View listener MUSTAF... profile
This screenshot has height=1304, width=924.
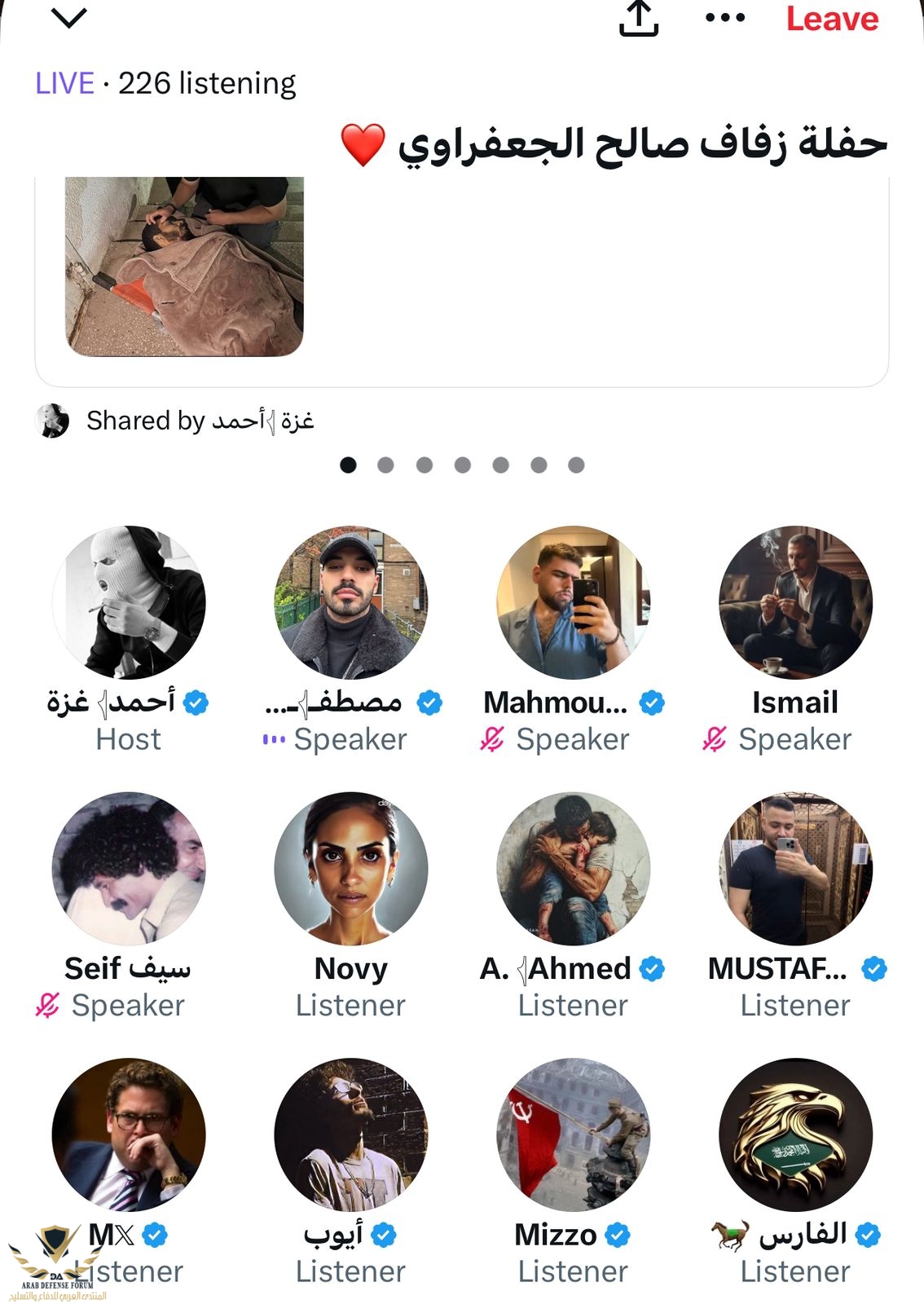tap(795, 869)
